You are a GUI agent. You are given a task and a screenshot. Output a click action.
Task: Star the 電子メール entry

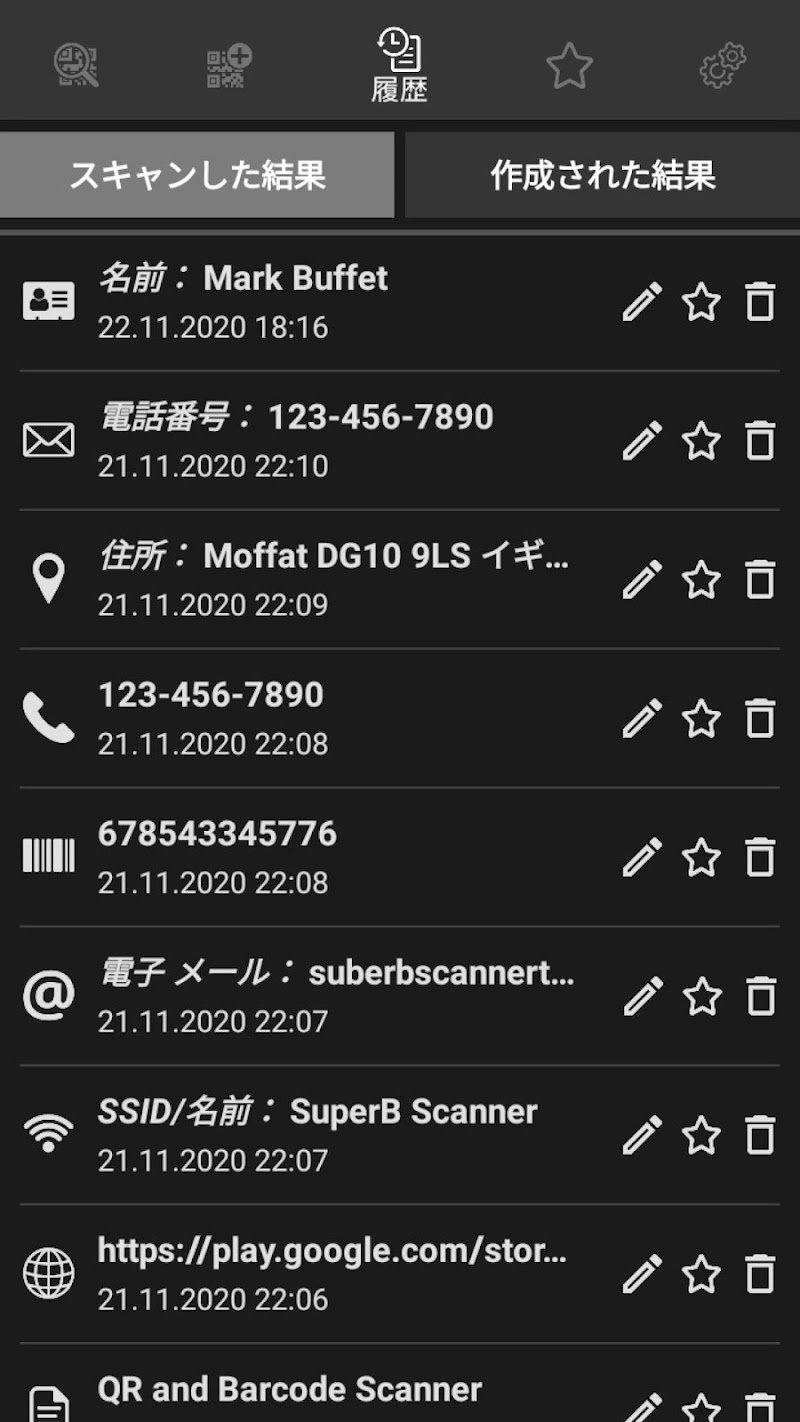[x=701, y=996]
